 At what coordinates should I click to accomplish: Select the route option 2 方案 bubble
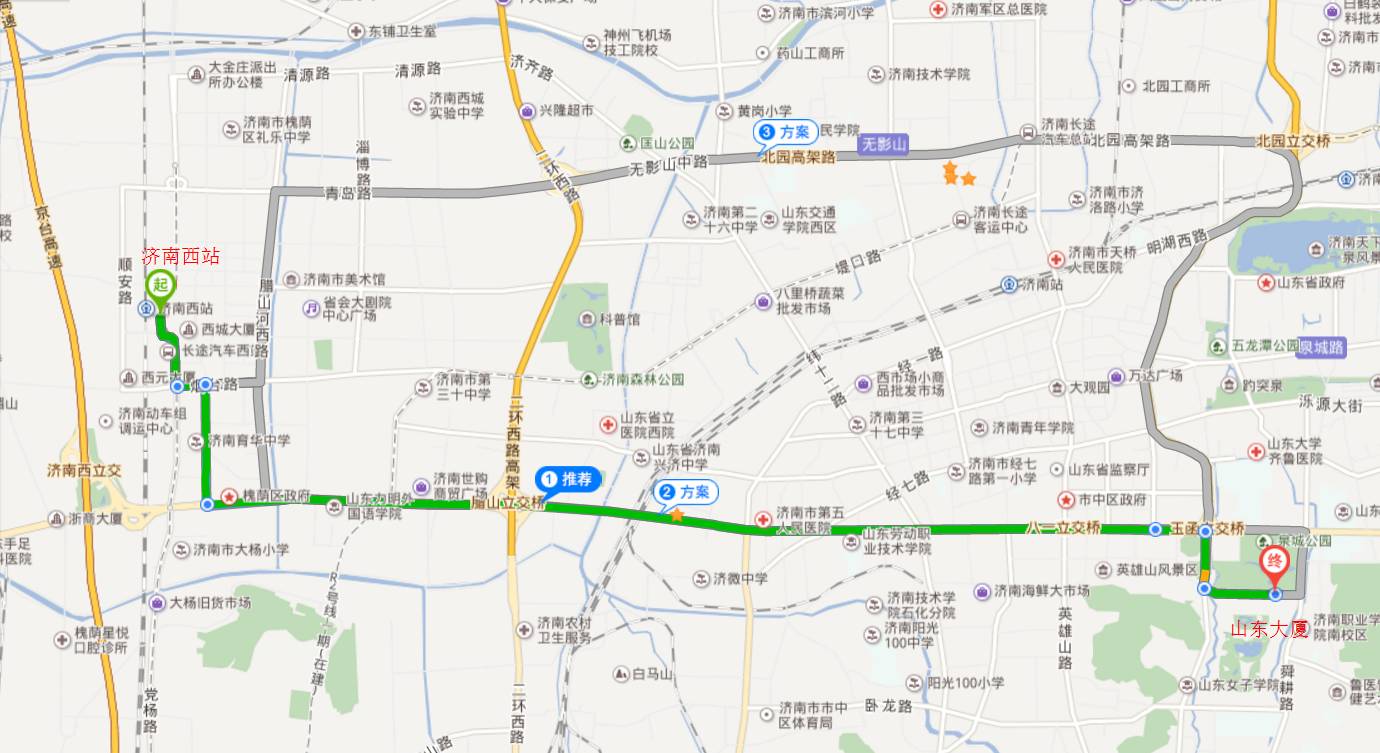(x=686, y=492)
